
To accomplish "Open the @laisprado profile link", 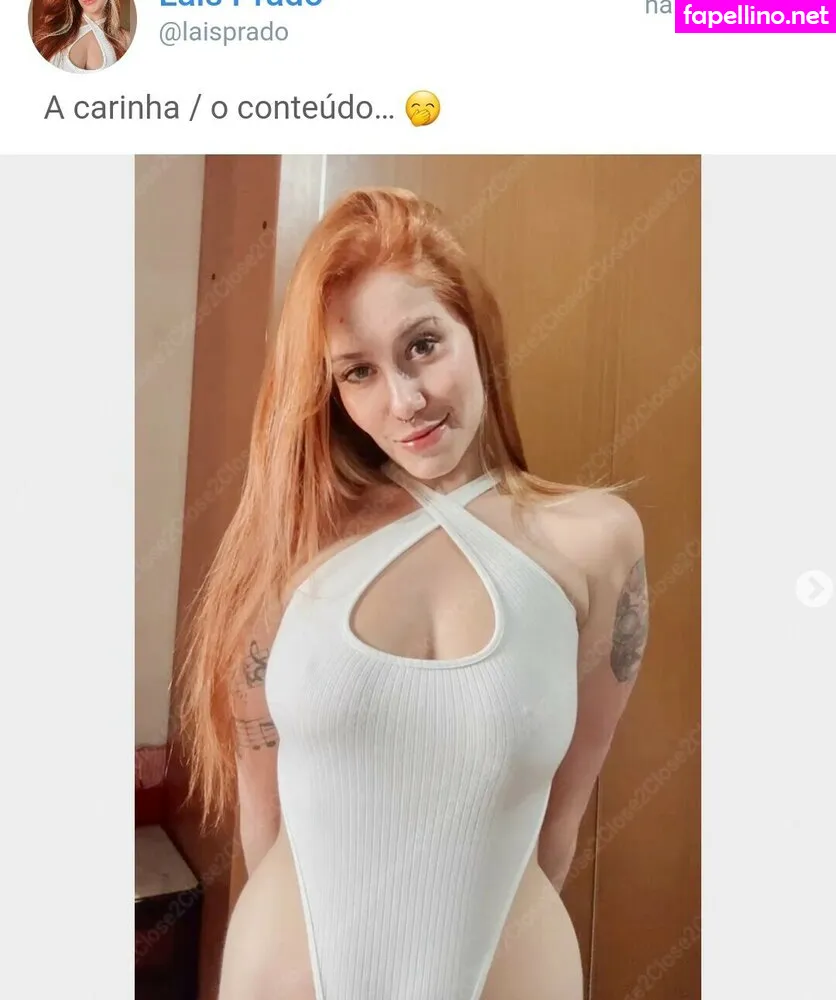I will click(x=222, y=32).
